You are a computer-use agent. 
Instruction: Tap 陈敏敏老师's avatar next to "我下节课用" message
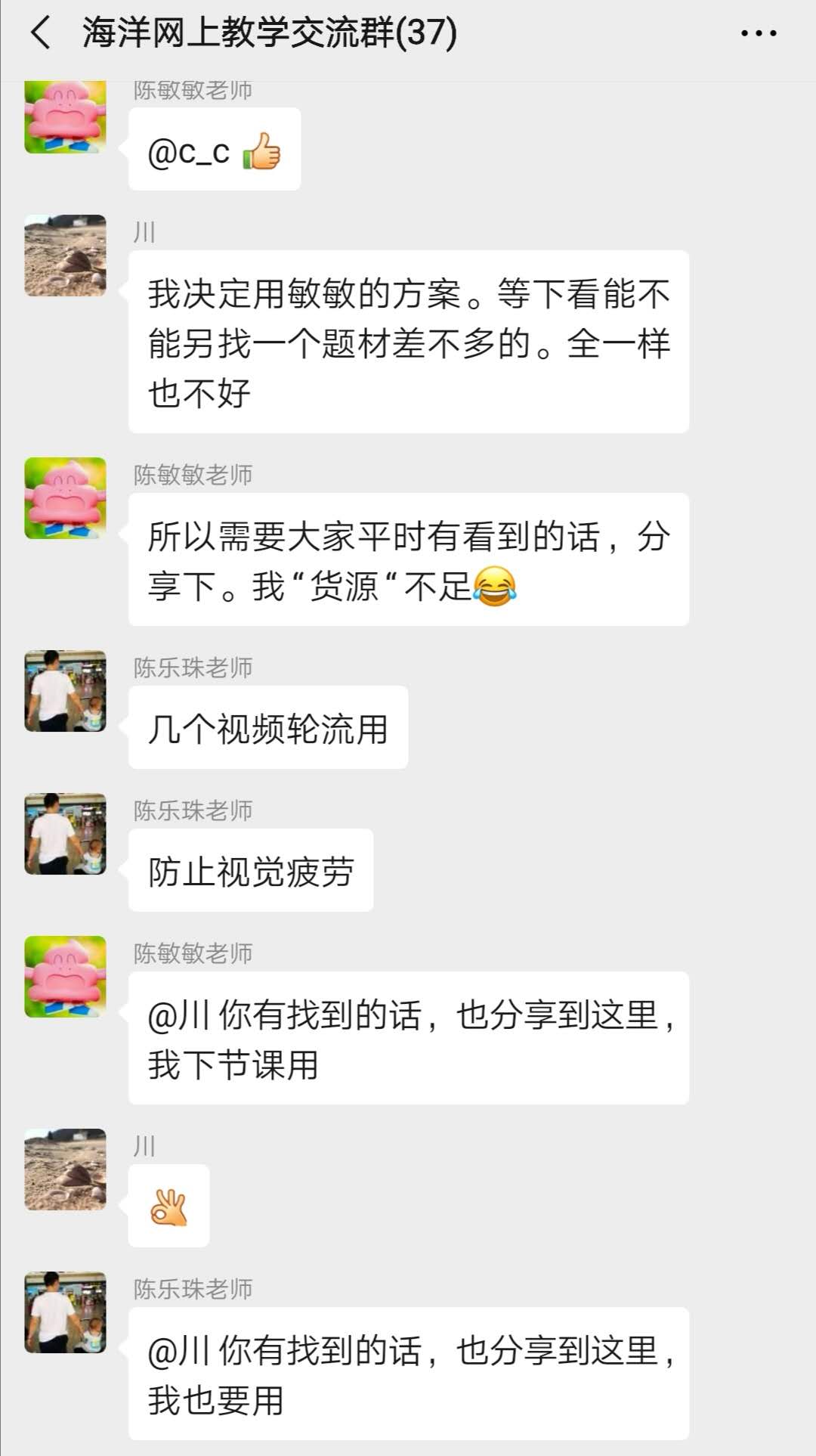pyautogui.click(x=66, y=977)
